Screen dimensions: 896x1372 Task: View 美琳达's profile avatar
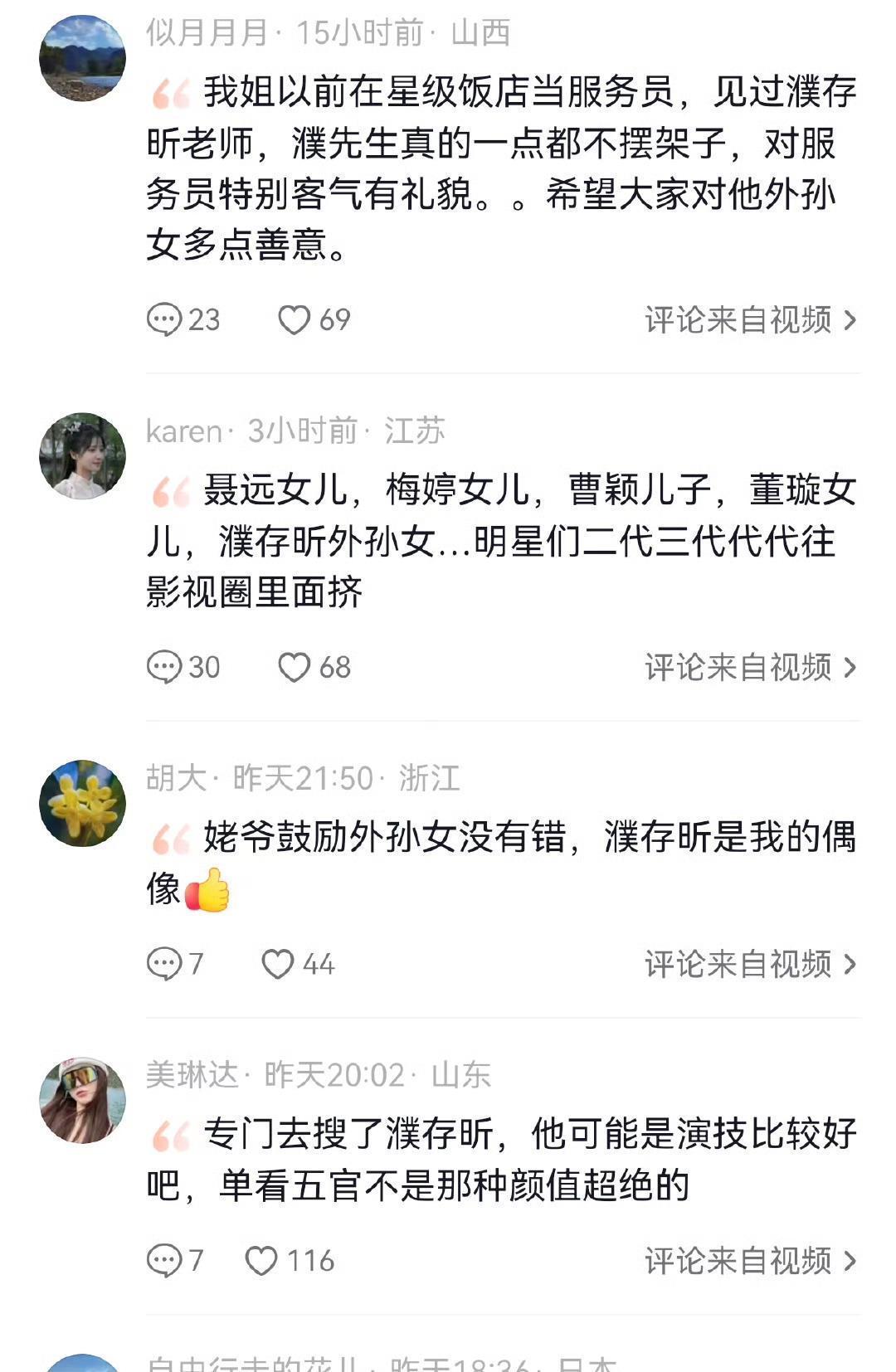coord(82,1100)
